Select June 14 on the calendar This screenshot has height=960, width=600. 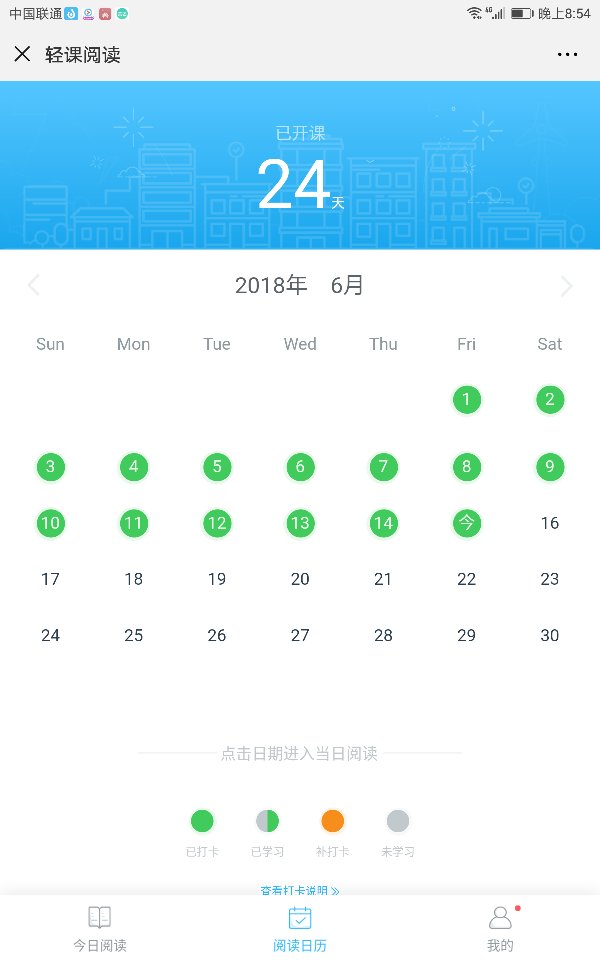pyautogui.click(x=383, y=523)
